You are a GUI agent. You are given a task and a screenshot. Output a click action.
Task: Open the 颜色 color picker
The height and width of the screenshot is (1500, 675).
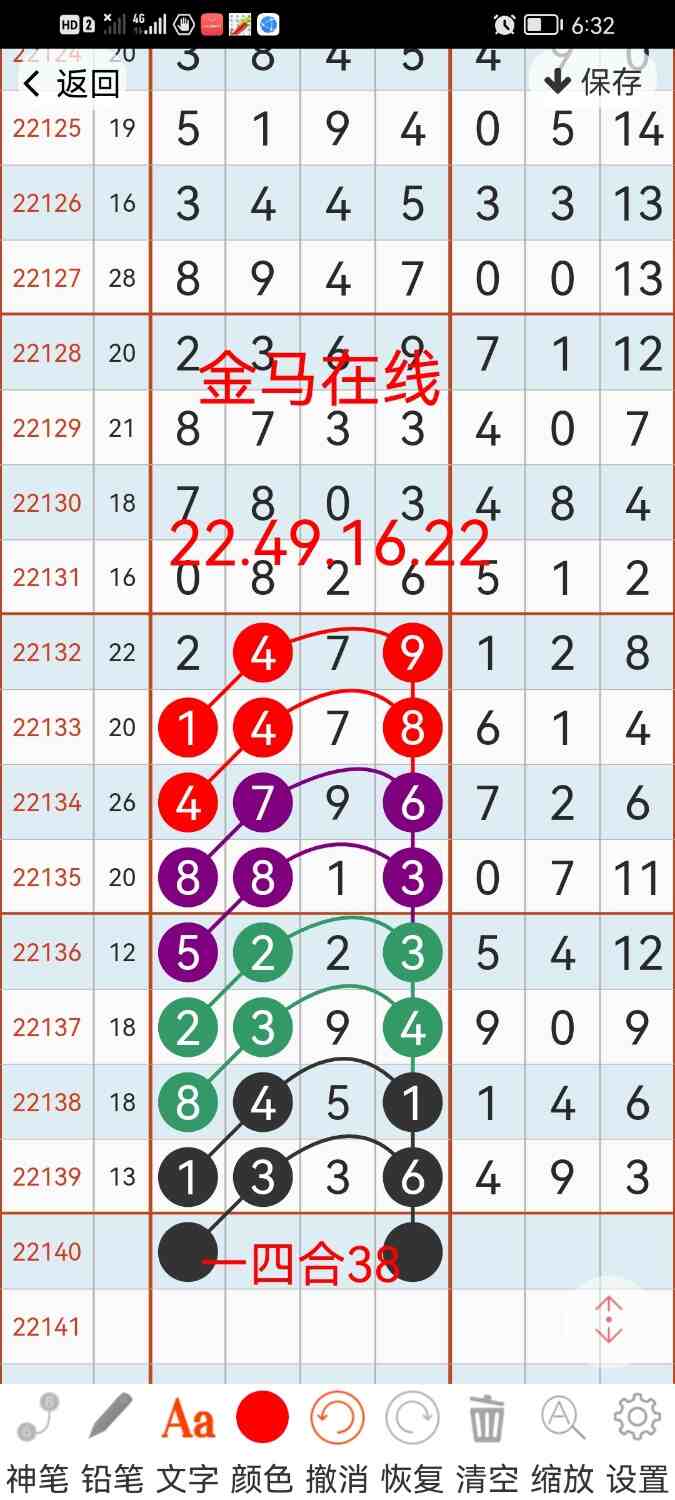pyautogui.click(x=262, y=1440)
